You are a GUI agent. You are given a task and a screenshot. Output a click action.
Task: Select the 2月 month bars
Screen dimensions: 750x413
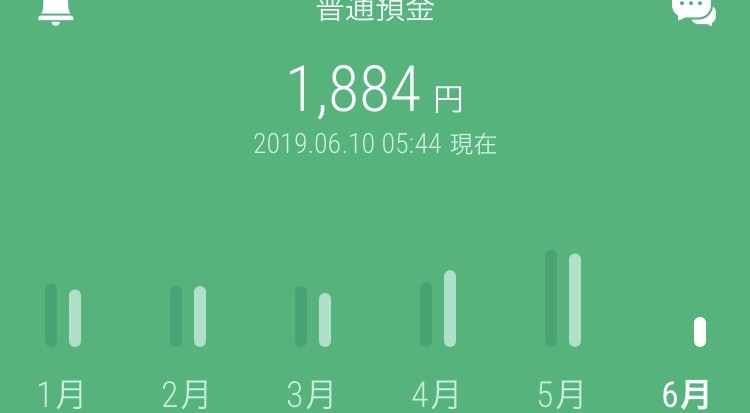pyautogui.click(x=187, y=316)
